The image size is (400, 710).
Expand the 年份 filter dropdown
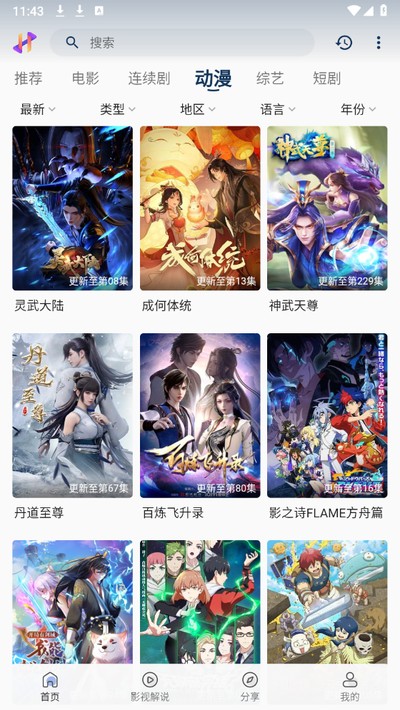point(358,109)
